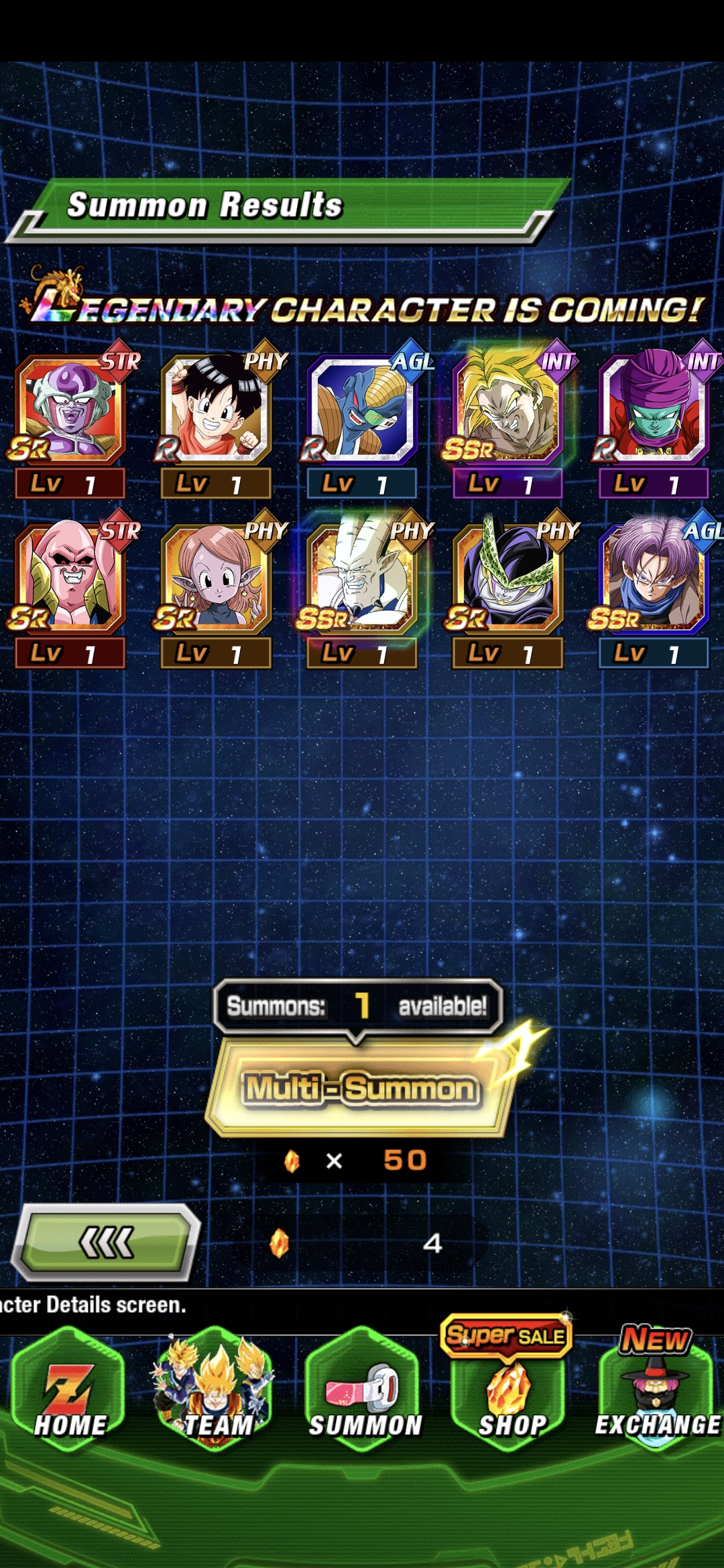Switch to the EXCHANGE tab

657,1392
